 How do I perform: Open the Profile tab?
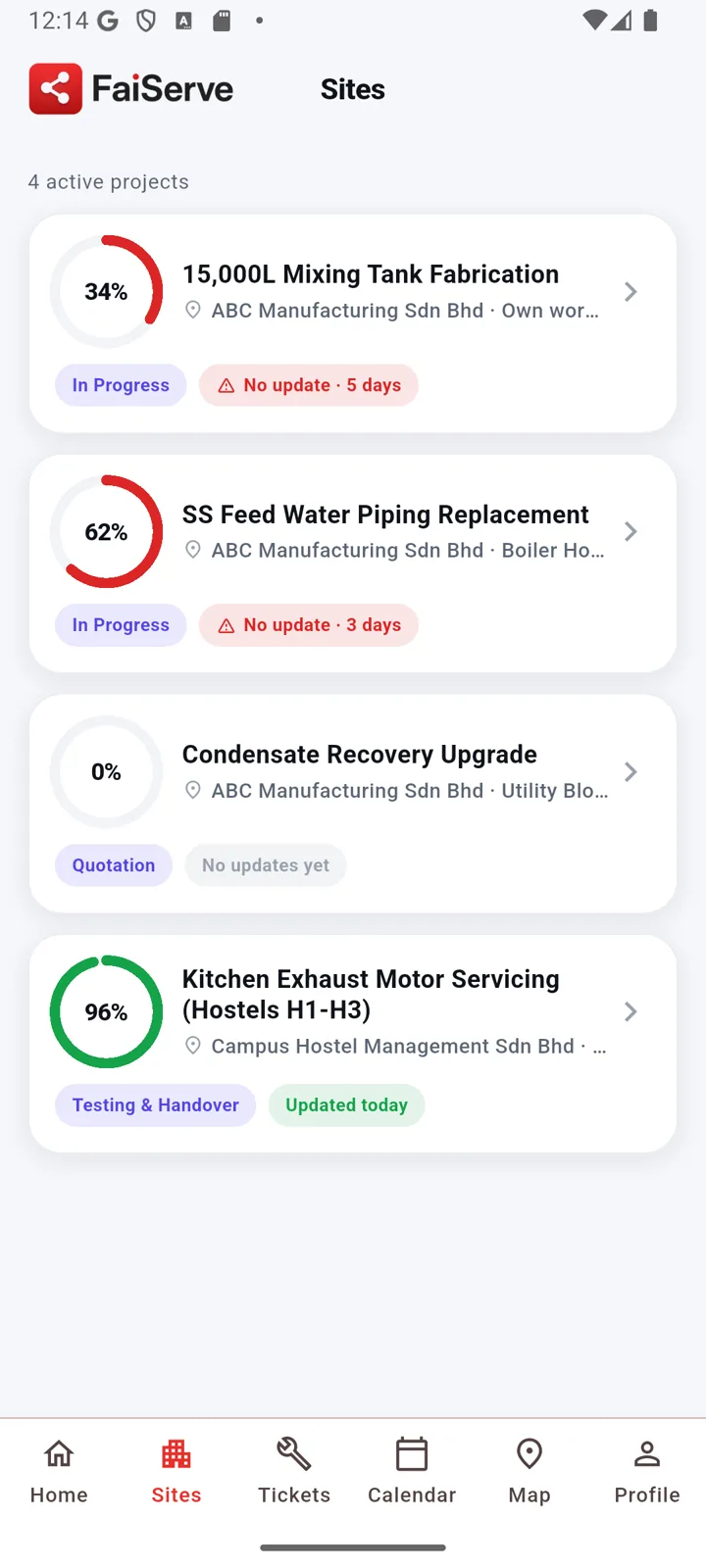(647, 1471)
